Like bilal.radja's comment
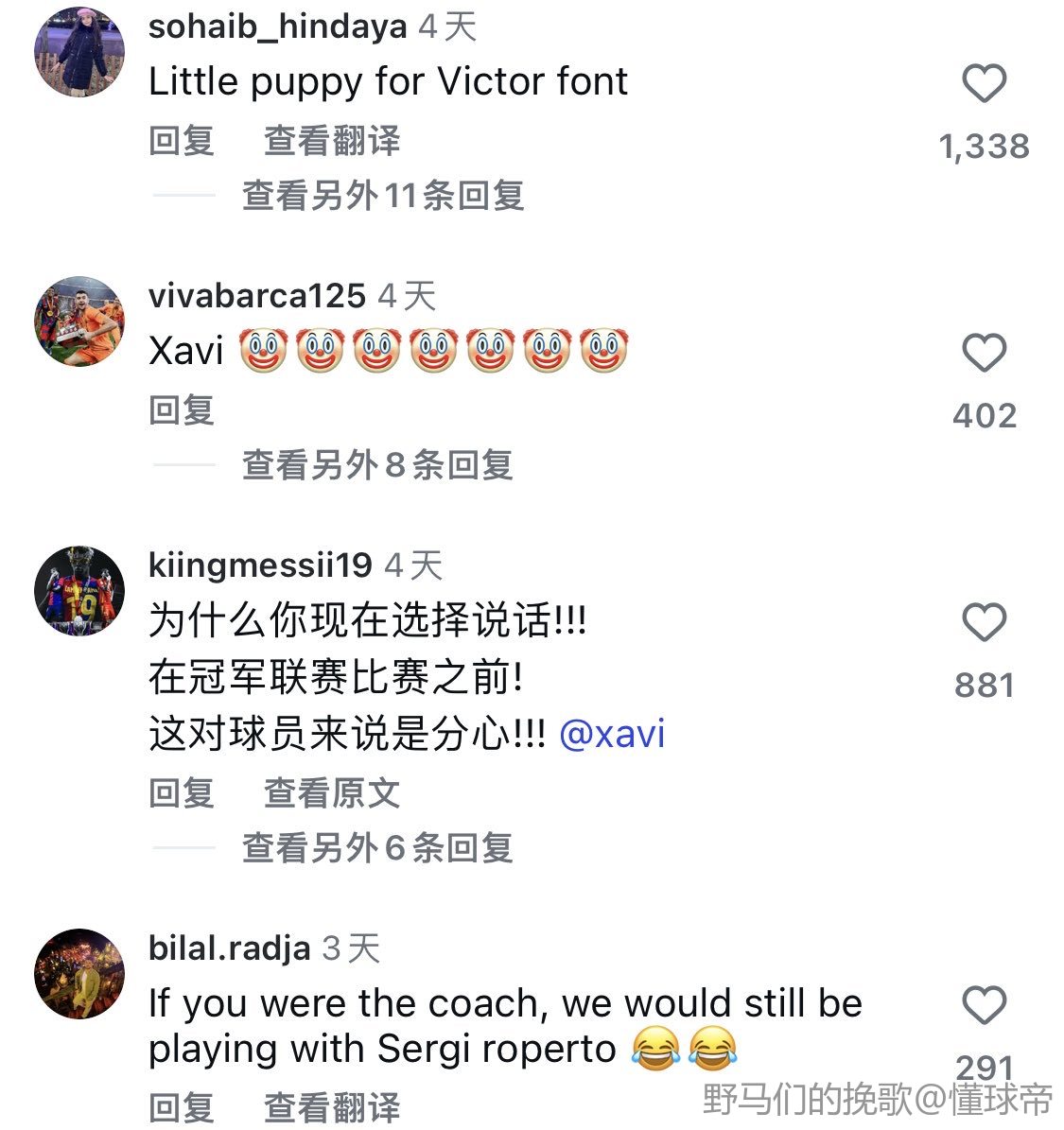Screen dimensions: 1064x1130 tap(984, 1005)
